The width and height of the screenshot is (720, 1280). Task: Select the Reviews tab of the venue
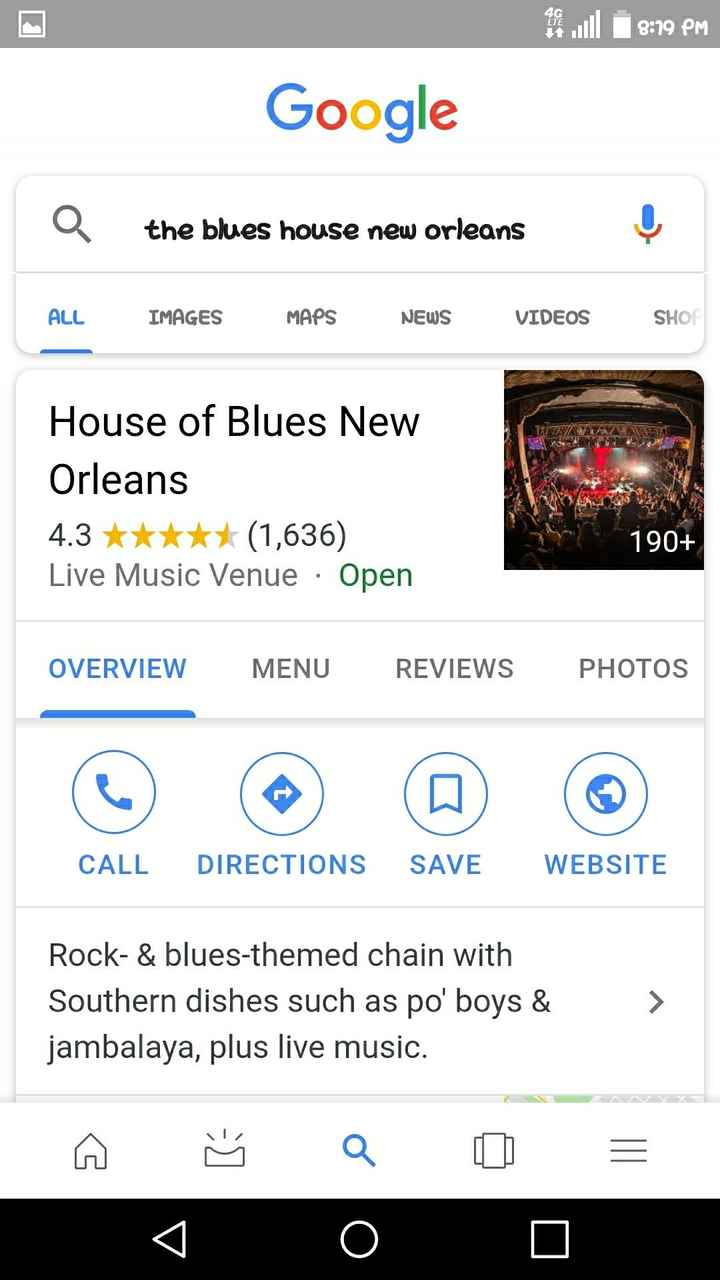point(454,669)
